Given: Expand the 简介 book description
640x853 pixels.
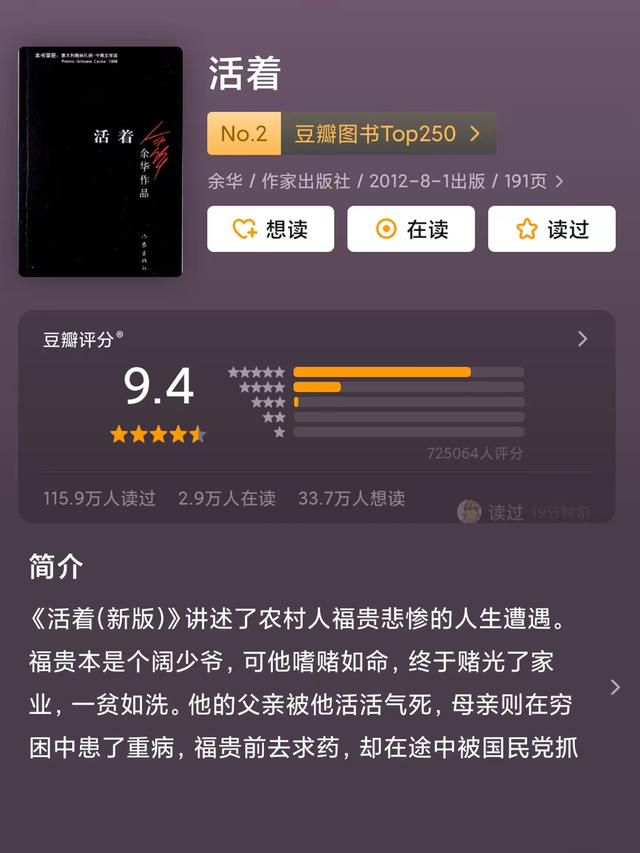Looking at the screenshot, I should (x=614, y=687).
